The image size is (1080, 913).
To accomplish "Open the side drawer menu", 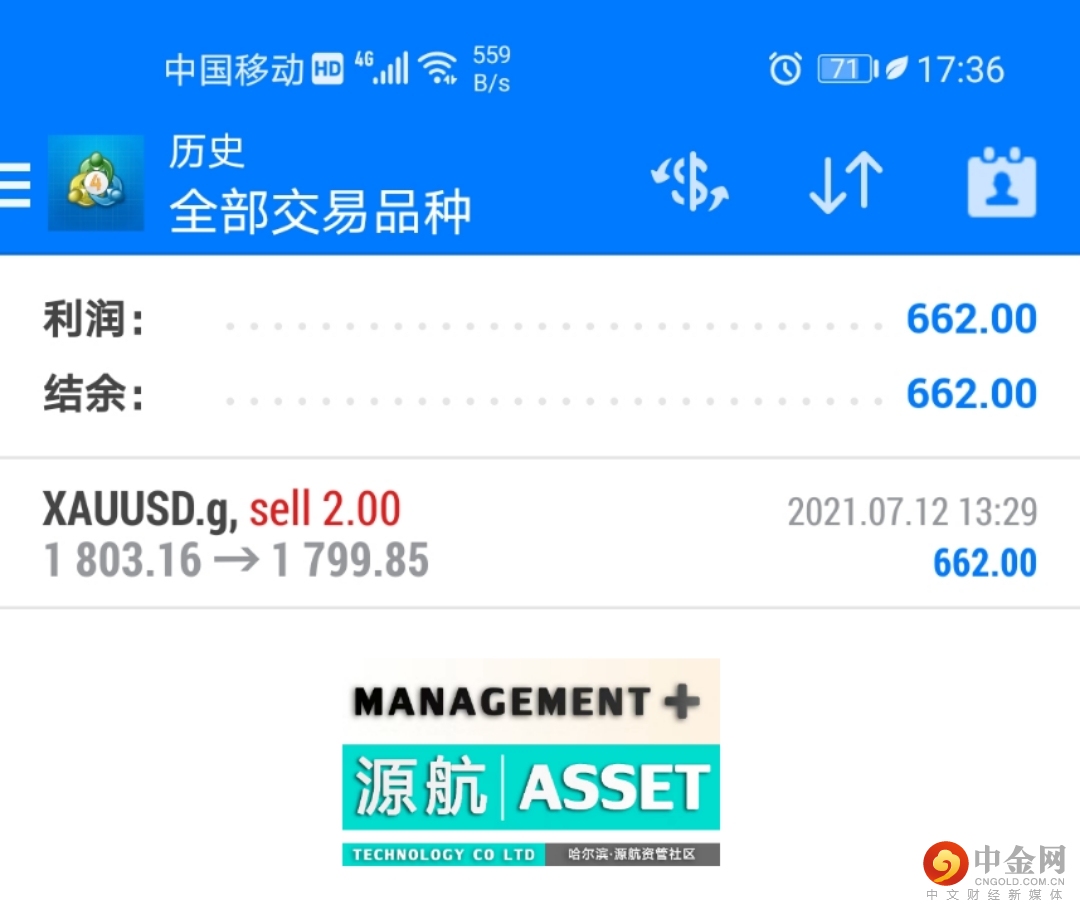I will coord(16,185).
